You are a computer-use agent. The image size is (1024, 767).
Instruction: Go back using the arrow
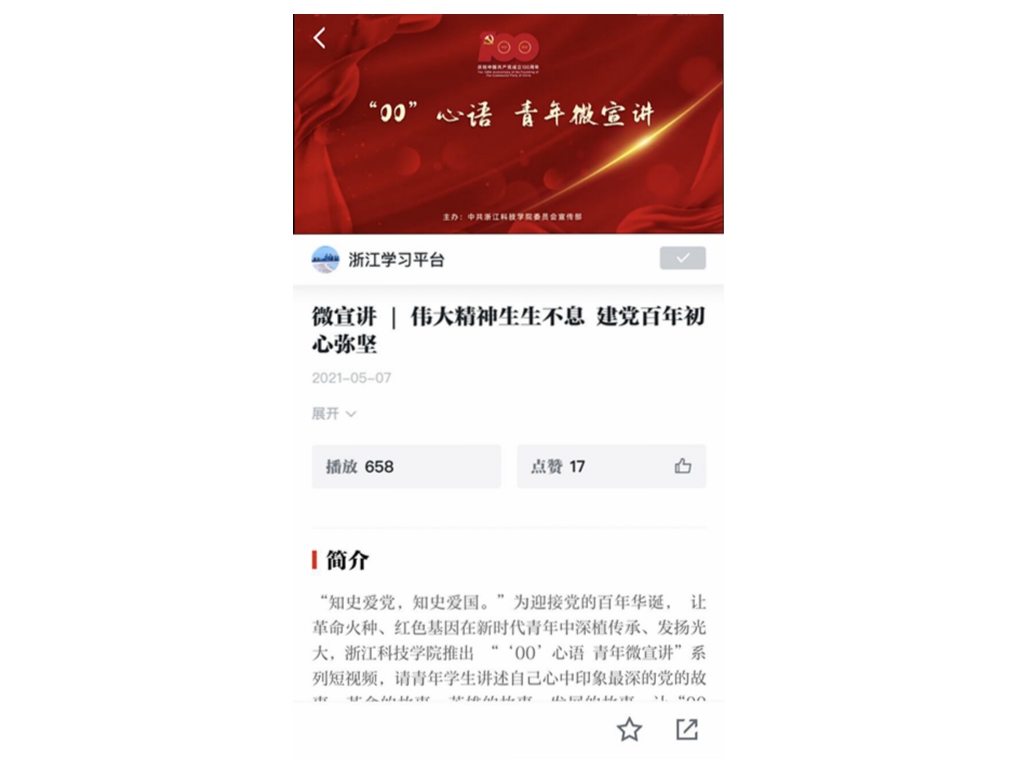tap(320, 38)
